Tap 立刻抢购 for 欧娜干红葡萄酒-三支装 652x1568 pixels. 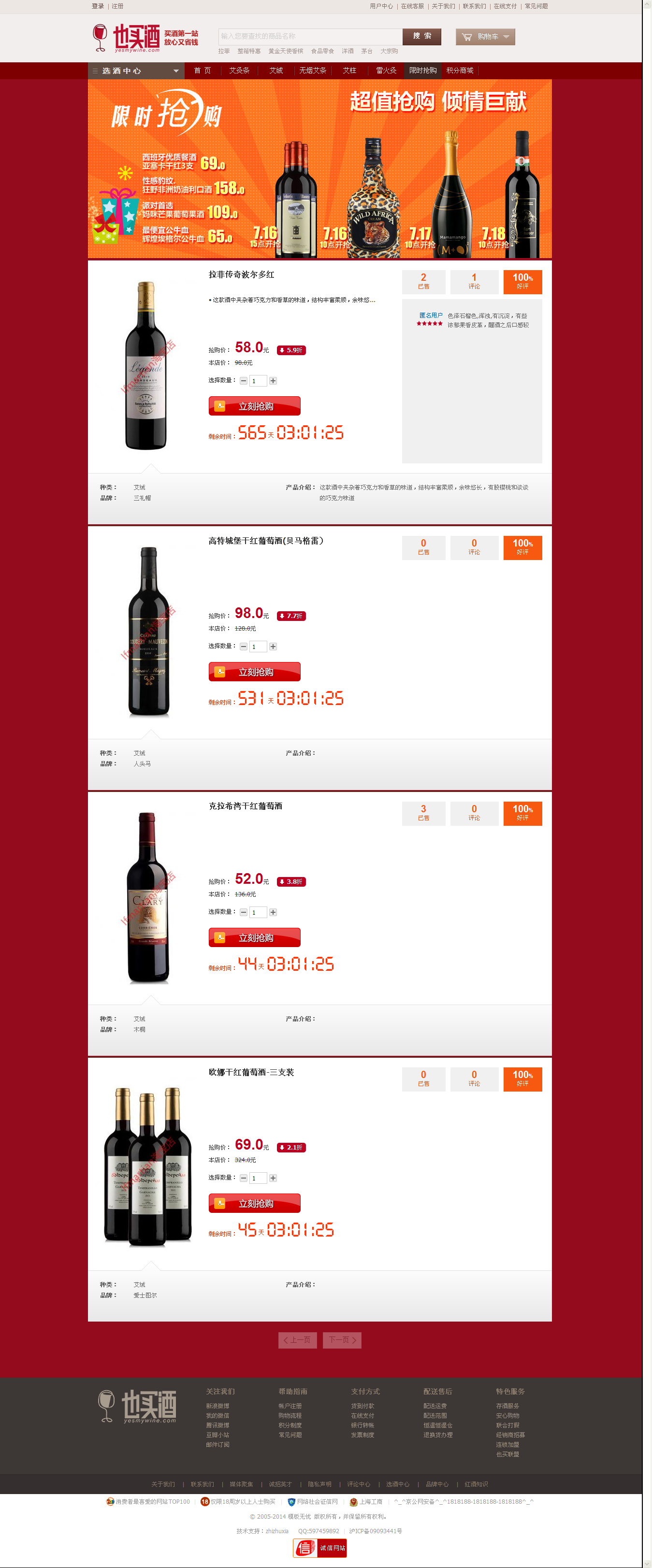[x=255, y=1203]
